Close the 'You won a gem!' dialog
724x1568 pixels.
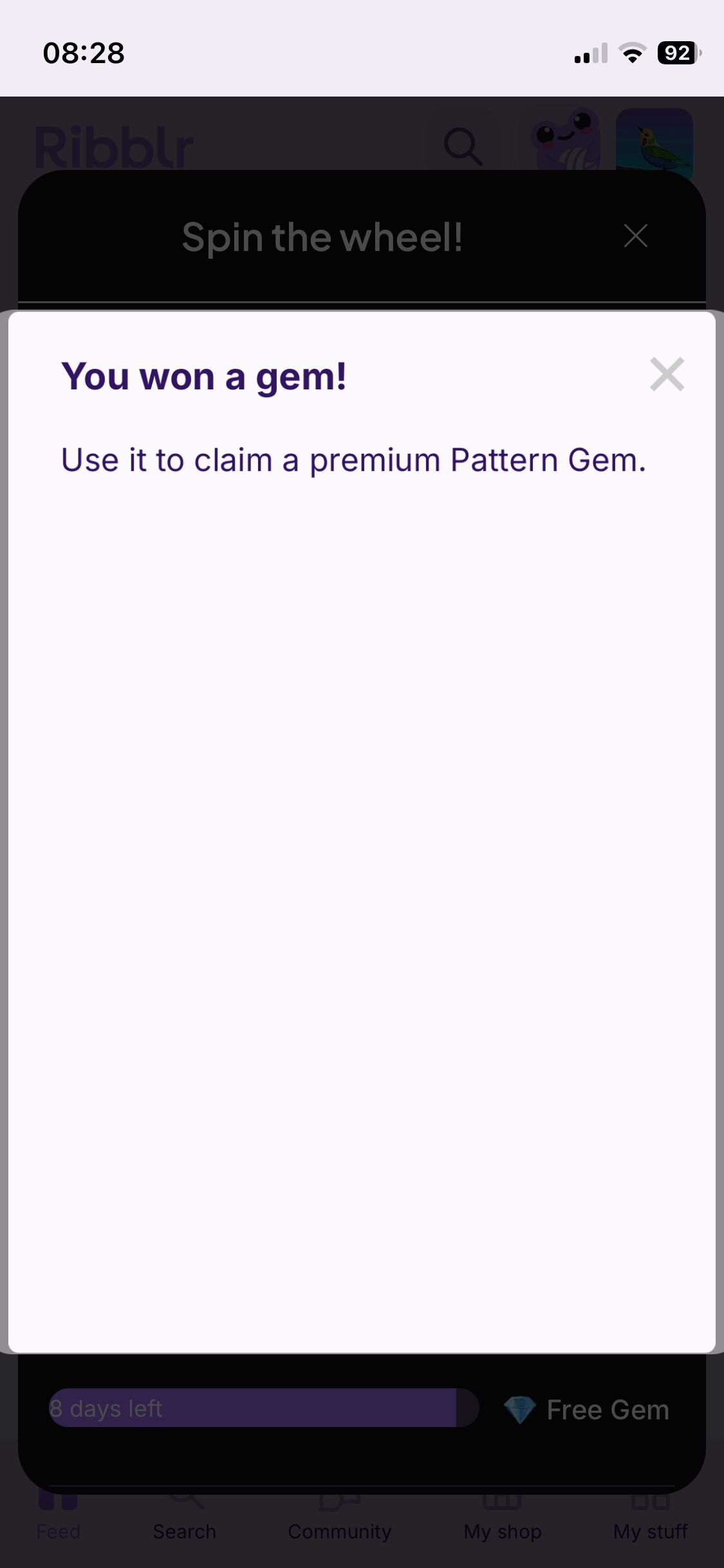(667, 375)
